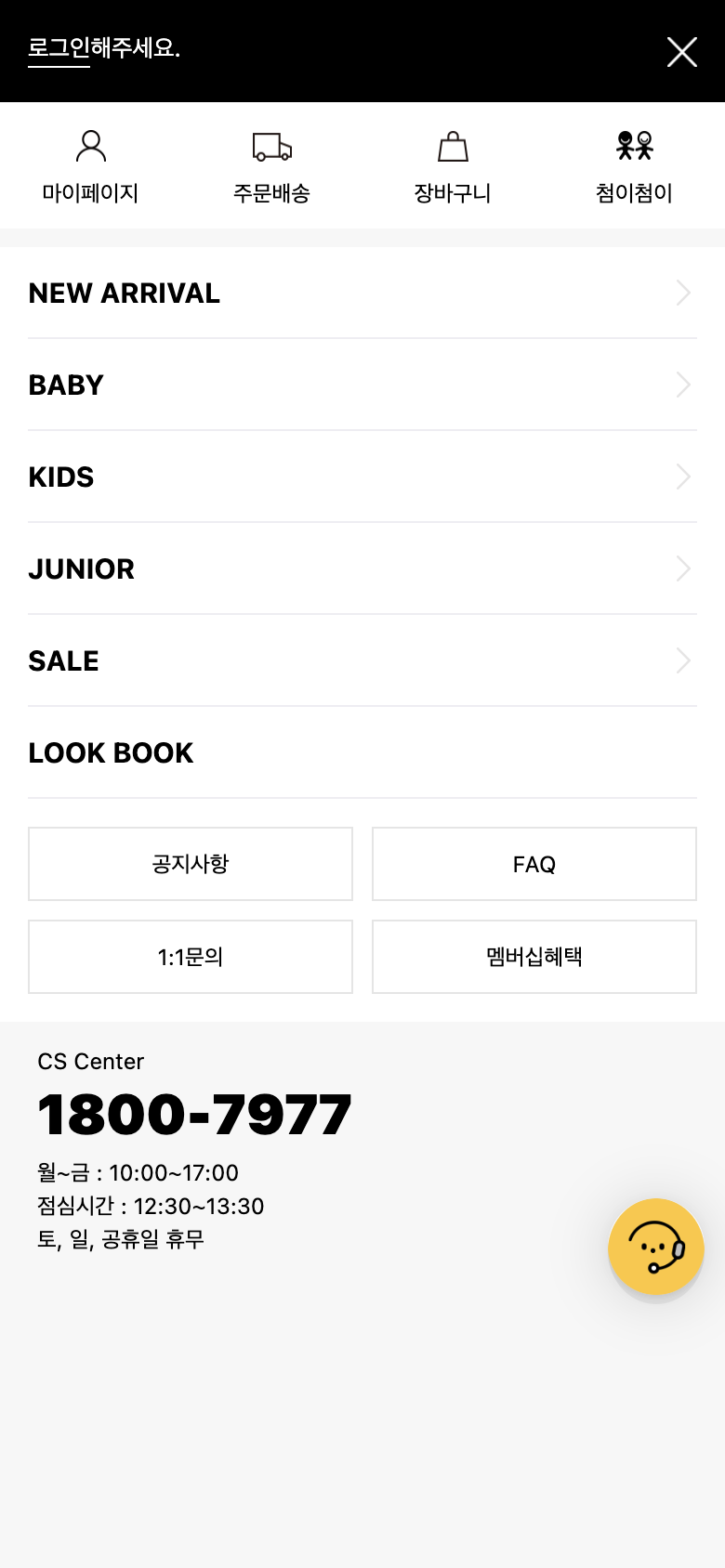725x1568 pixels.
Task: Expand the JUNIOR category
Action: 362,568
